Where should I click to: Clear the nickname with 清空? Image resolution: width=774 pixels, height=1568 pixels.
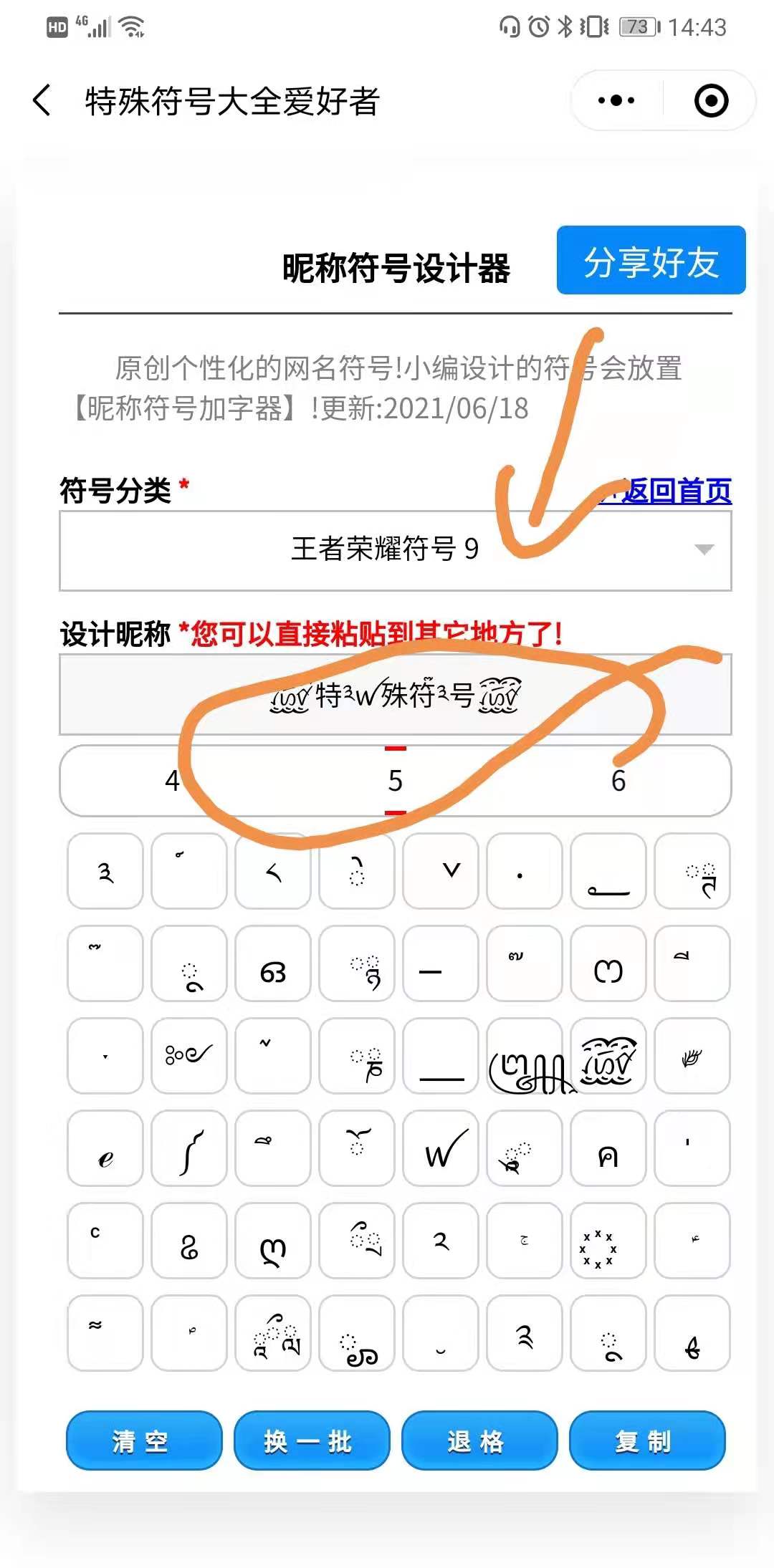pos(143,1440)
